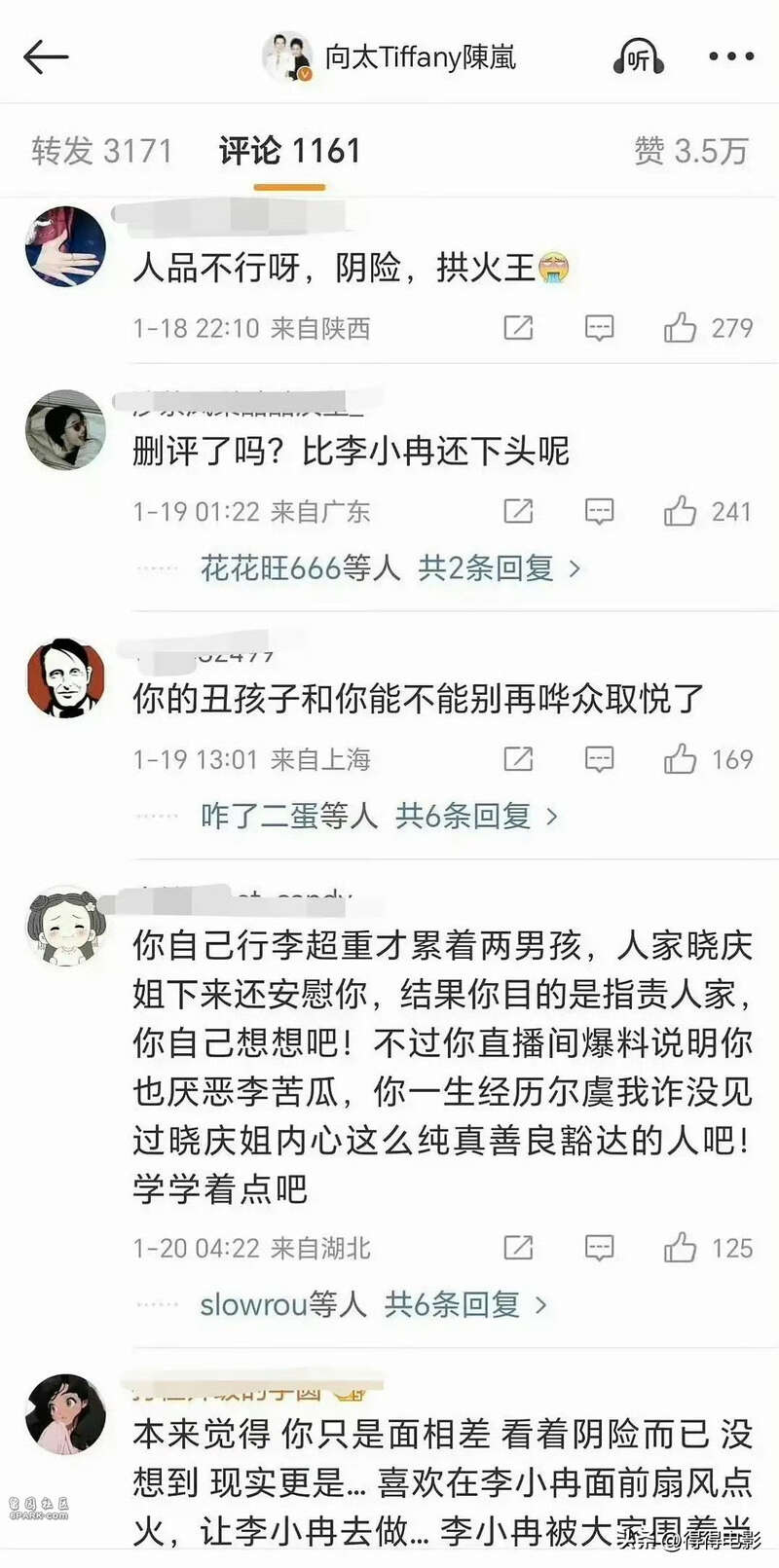
Task: Reply to the 1-20 04:22 comment from 湖北
Action: coord(599,1248)
